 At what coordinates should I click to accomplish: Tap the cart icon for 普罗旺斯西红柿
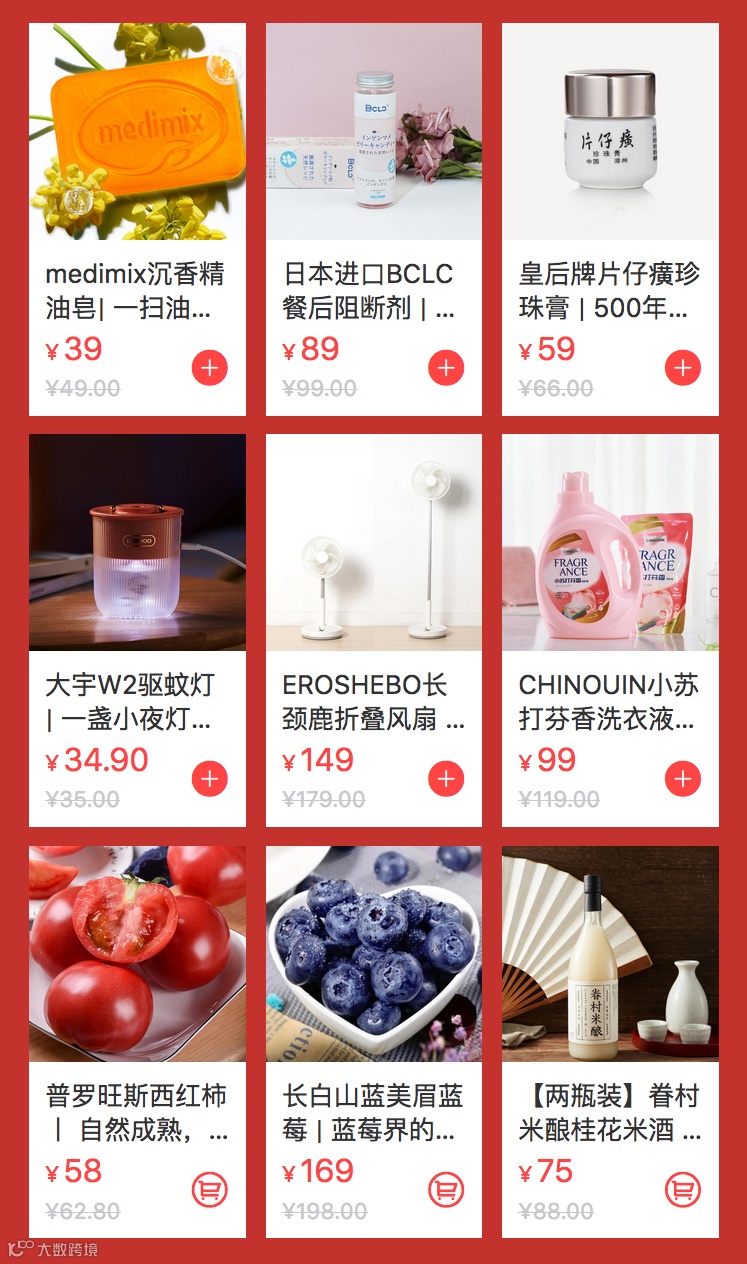click(210, 1190)
